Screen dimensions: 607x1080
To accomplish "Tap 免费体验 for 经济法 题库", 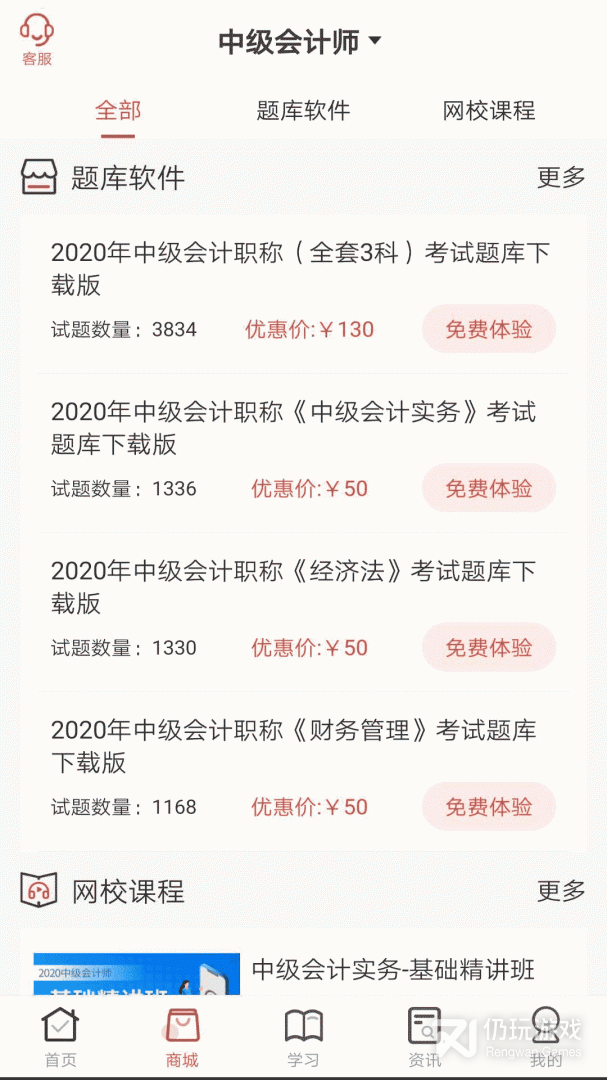I will [488, 647].
